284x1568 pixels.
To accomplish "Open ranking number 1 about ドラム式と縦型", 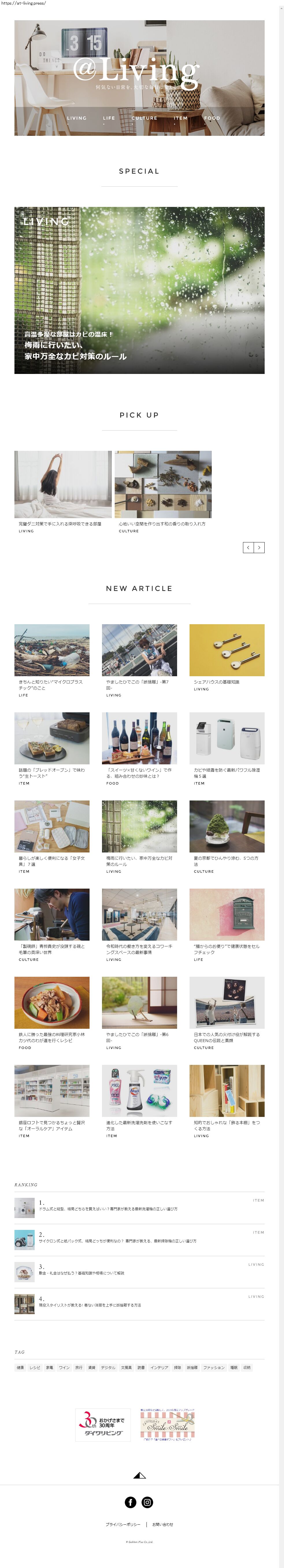I will [108, 1209].
